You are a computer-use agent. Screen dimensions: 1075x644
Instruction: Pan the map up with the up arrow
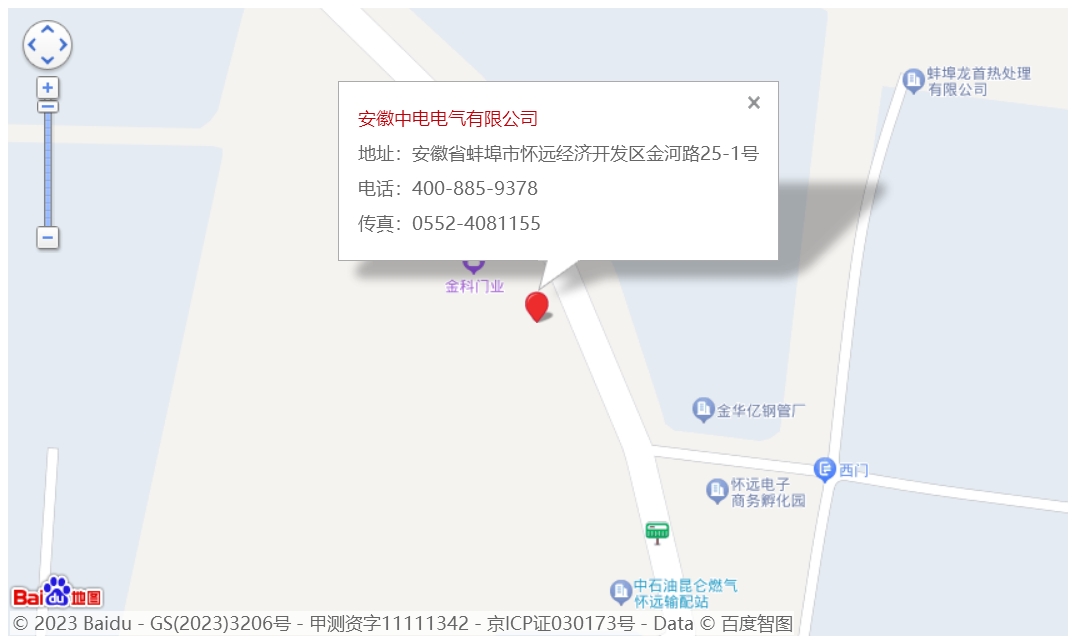pyautogui.click(x=47, y=29)
